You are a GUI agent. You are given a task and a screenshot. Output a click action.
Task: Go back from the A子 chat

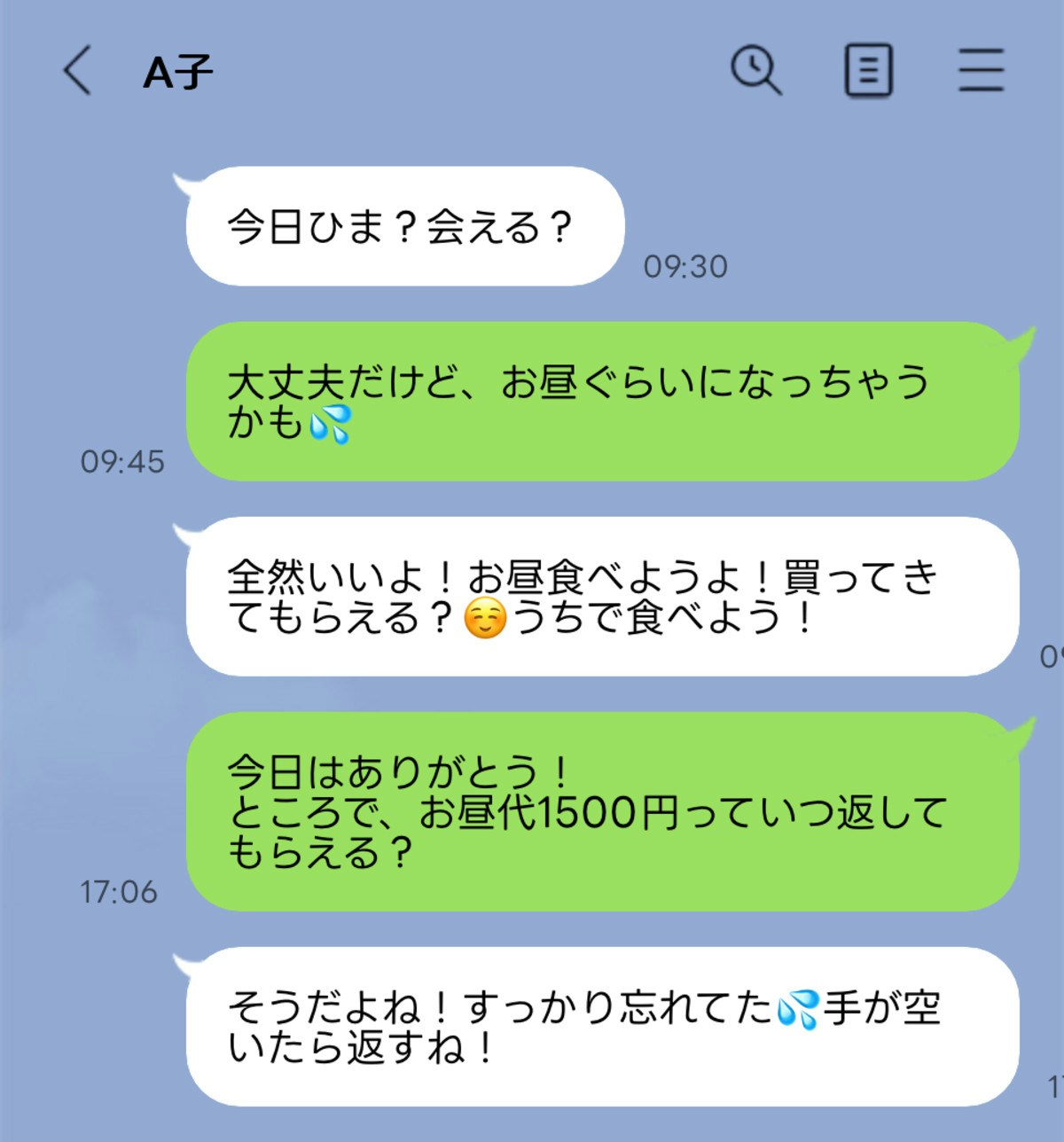pyautogui.click(x=77, y=70)
